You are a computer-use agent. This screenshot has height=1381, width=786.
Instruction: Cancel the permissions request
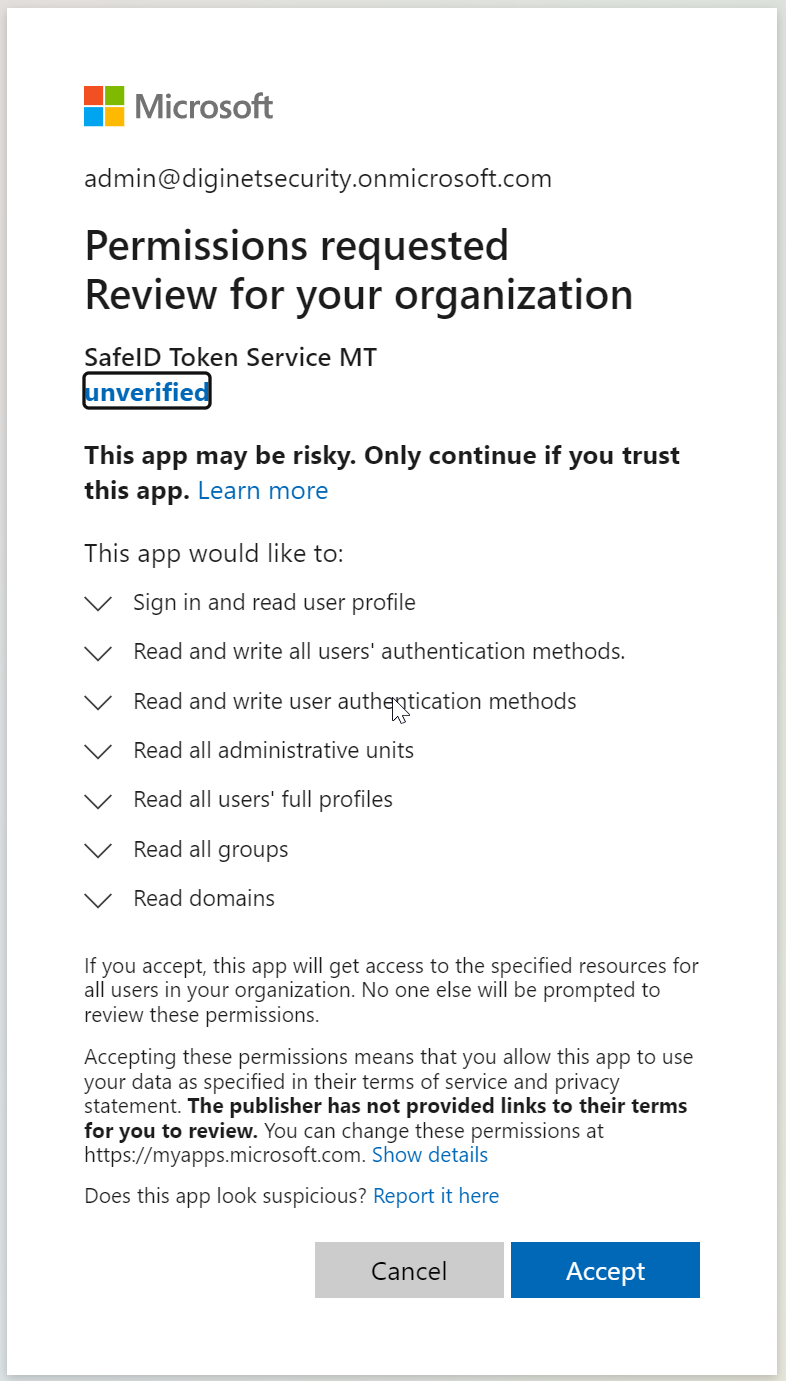point(409,1270)
